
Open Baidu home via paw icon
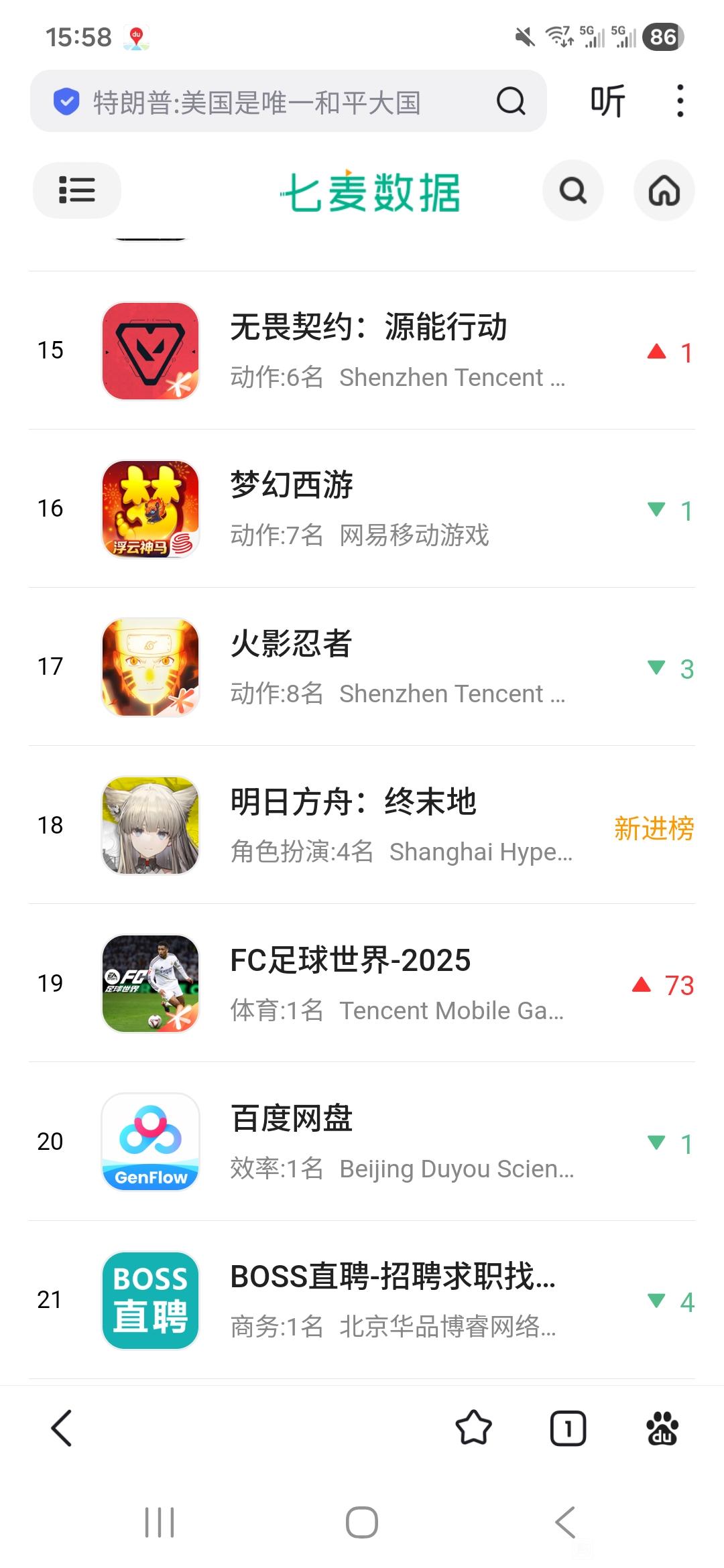tap(662, 1428)
